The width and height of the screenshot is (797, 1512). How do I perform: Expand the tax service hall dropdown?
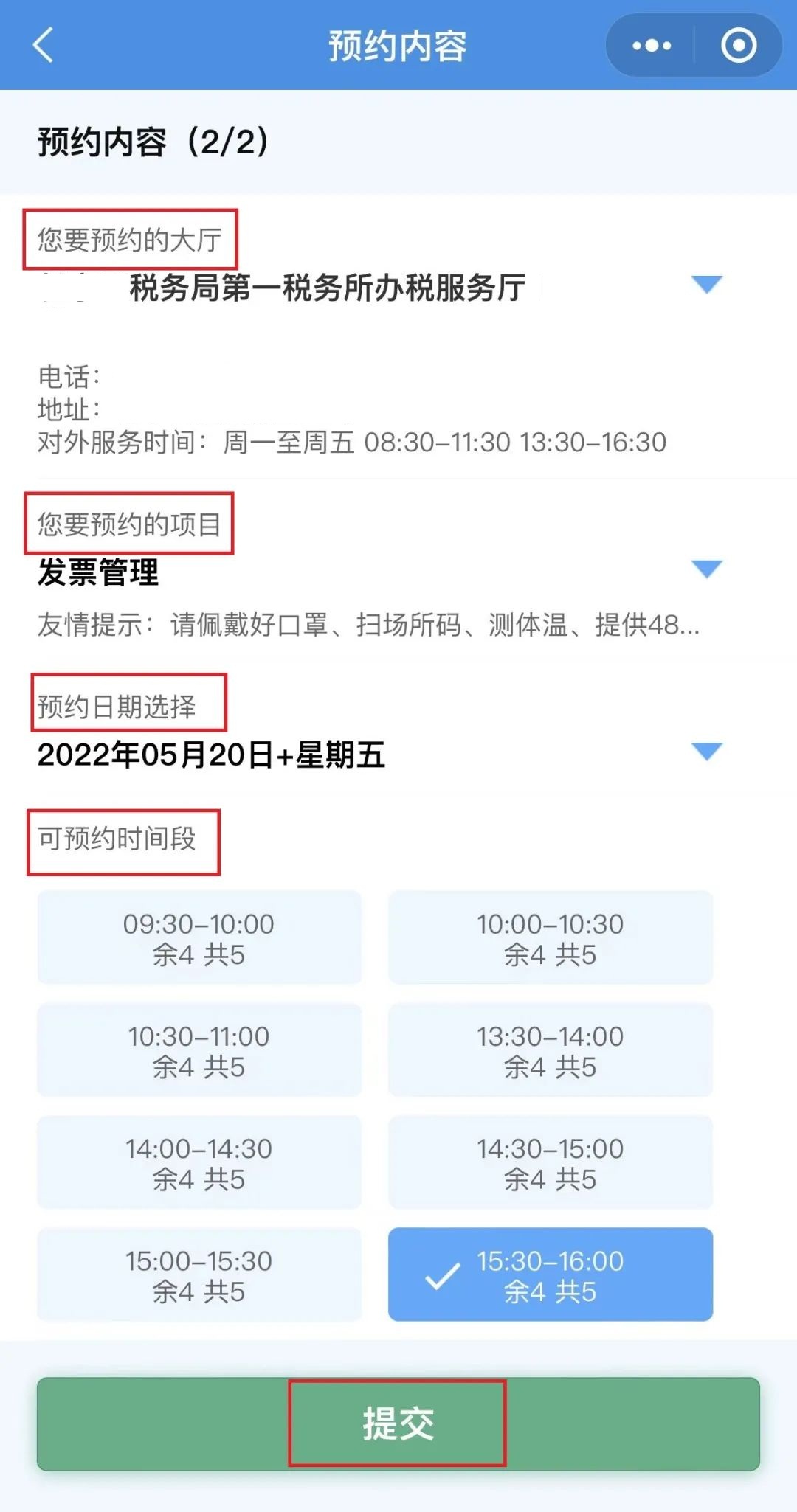(706, 285)
